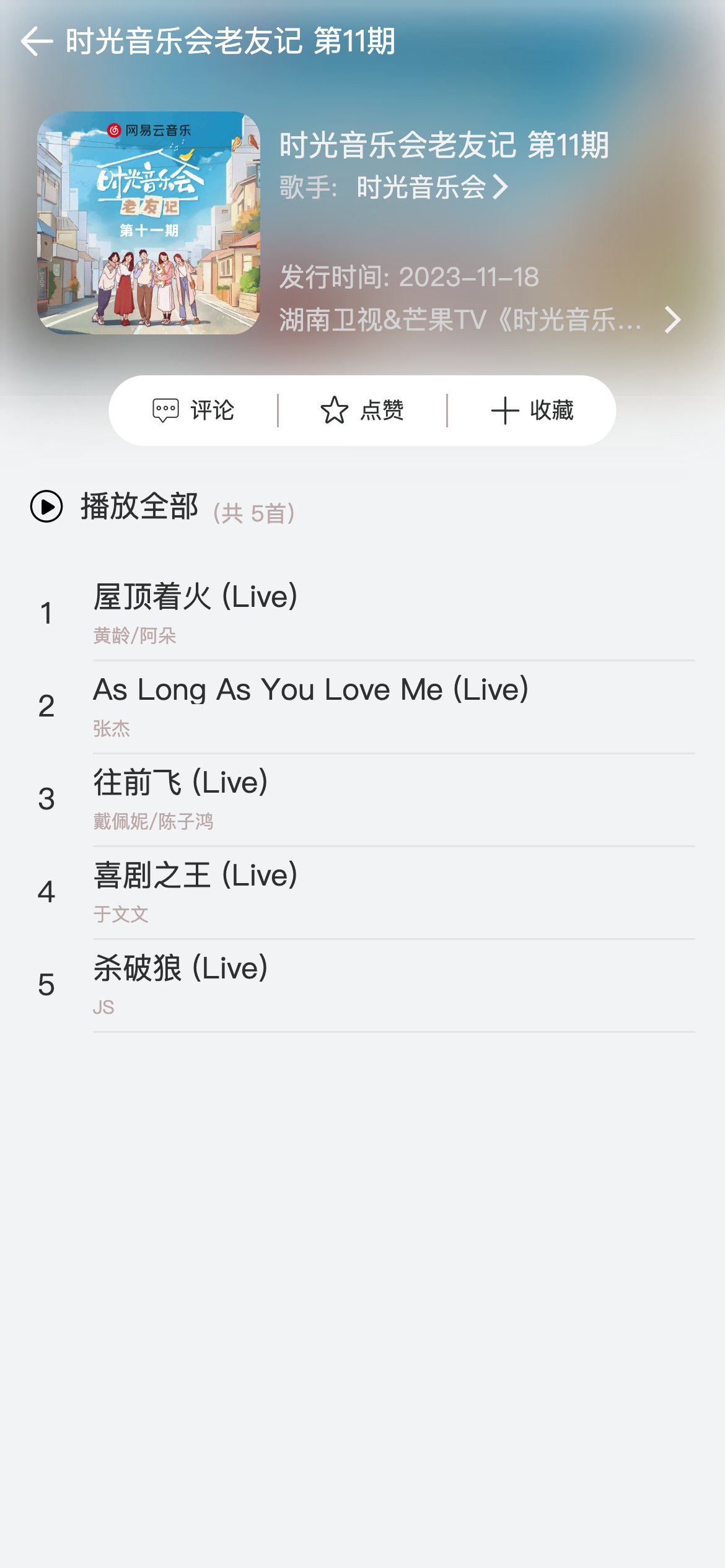725x1568 pixels.
Task: Open artist 时光音乐会 page
Action: coord(432,187)
